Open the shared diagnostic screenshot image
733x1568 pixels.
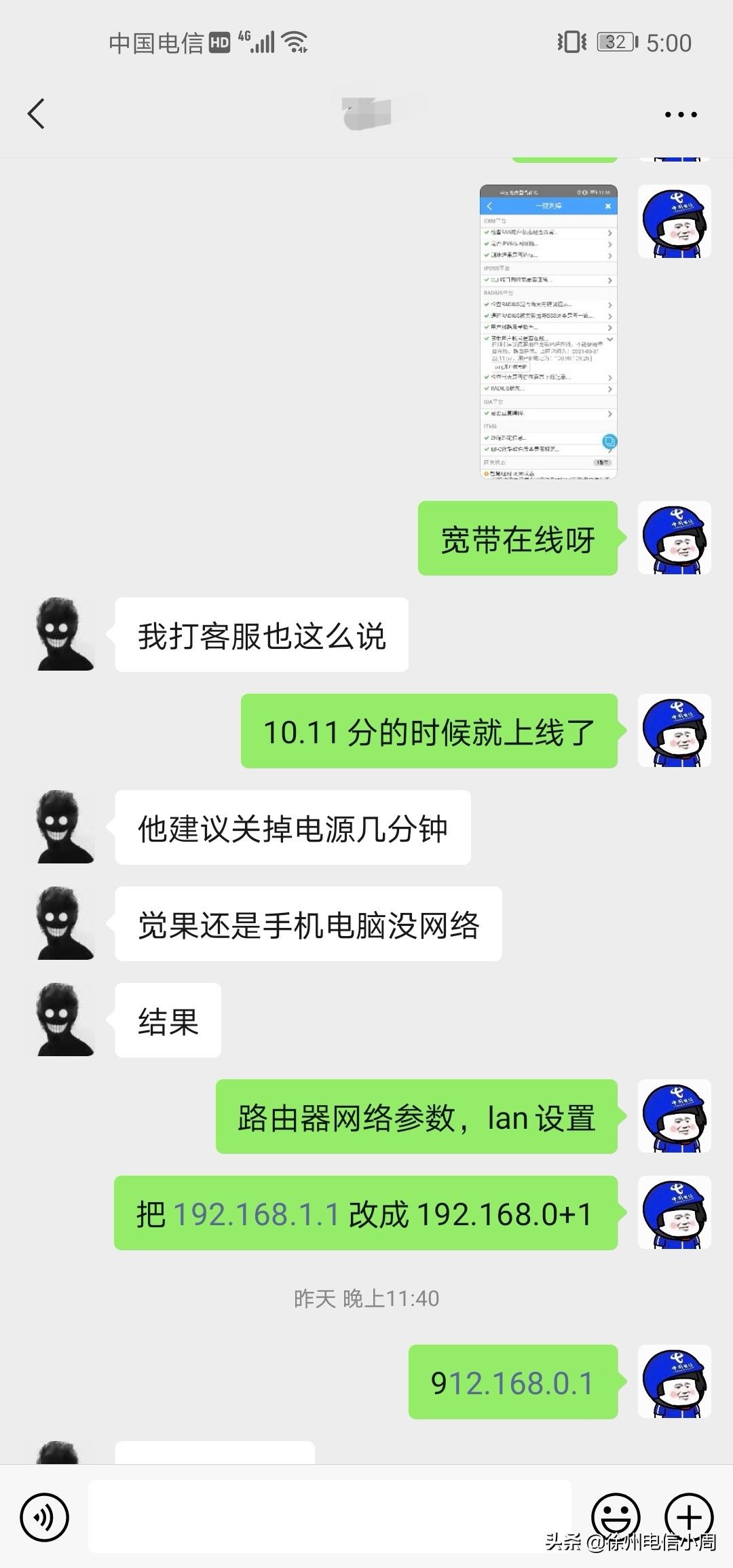[548, 331]
